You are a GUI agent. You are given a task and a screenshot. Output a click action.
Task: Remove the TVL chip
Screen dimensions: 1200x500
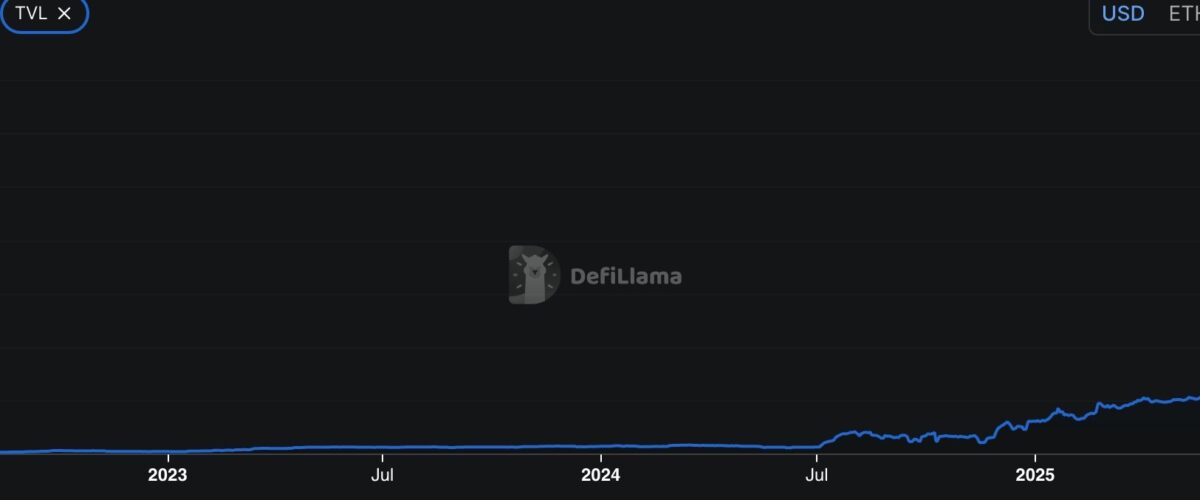click(x=65, y=13)
